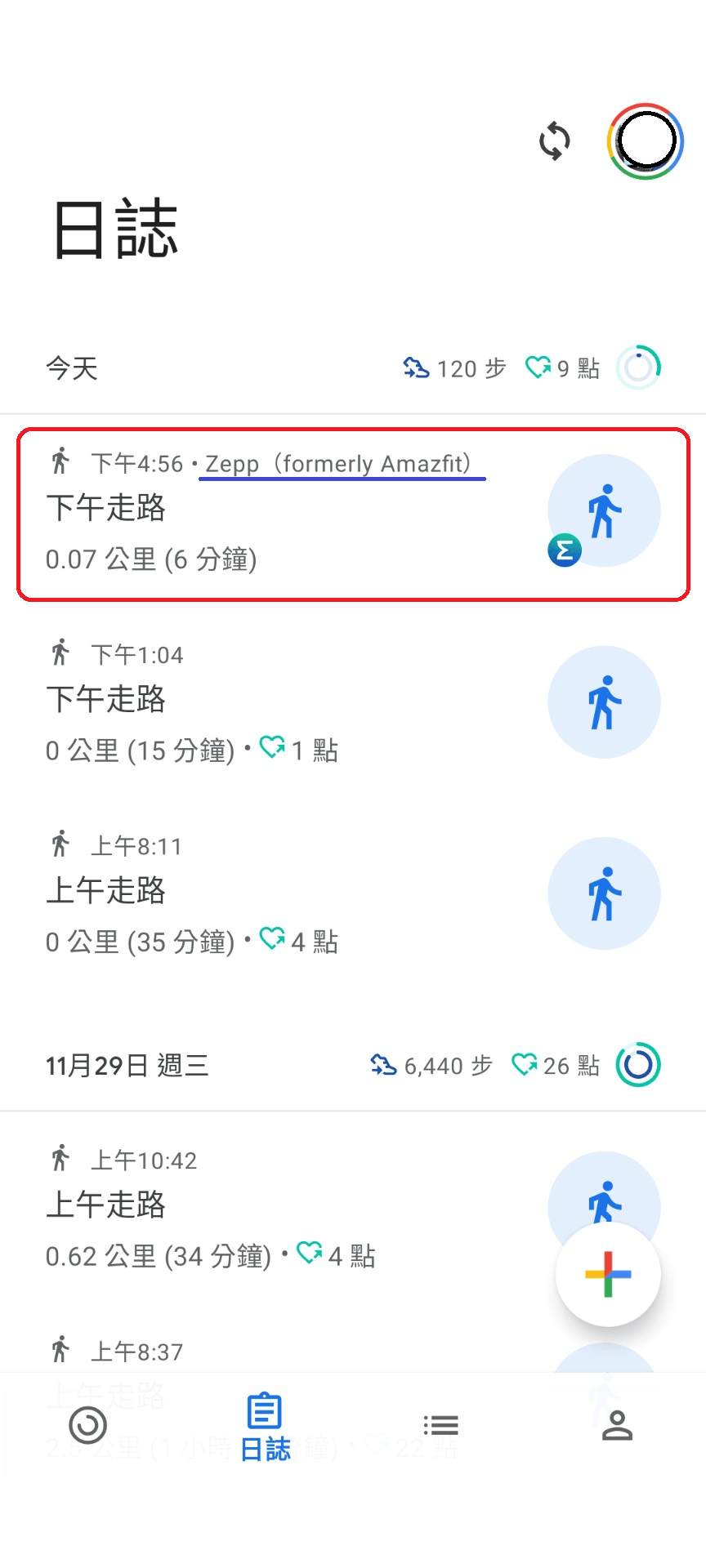
Task: Open the 上午8:11 上午走路 entry
Action: coord(353,893)
